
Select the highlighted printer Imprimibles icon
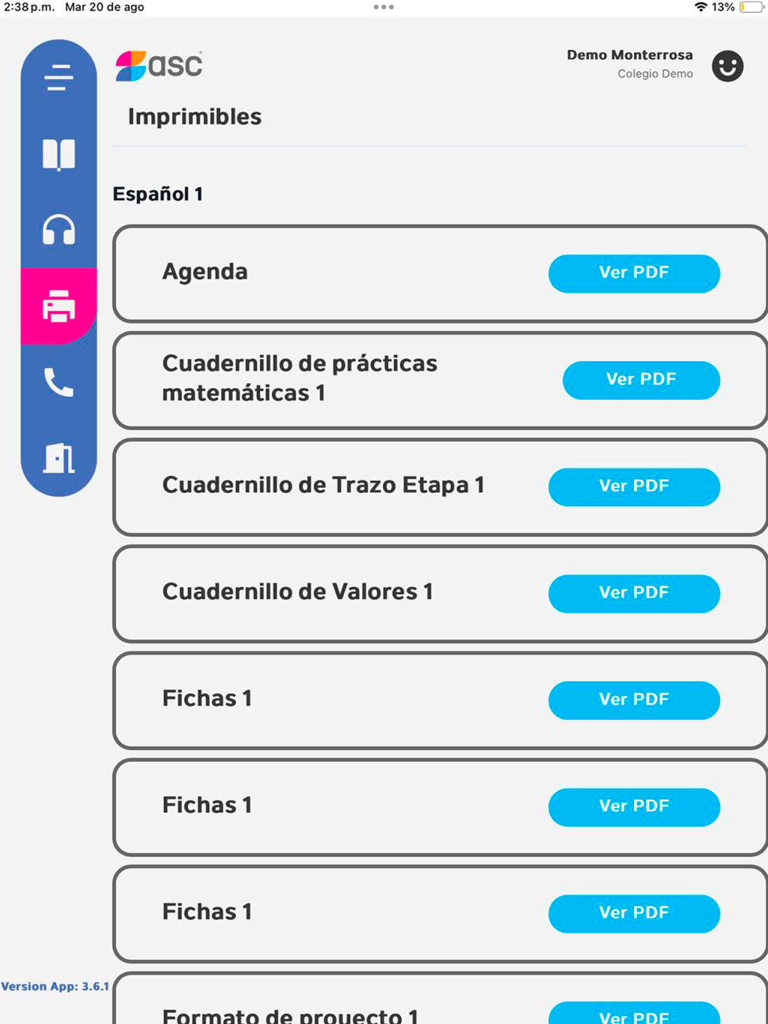click(59, 307)
